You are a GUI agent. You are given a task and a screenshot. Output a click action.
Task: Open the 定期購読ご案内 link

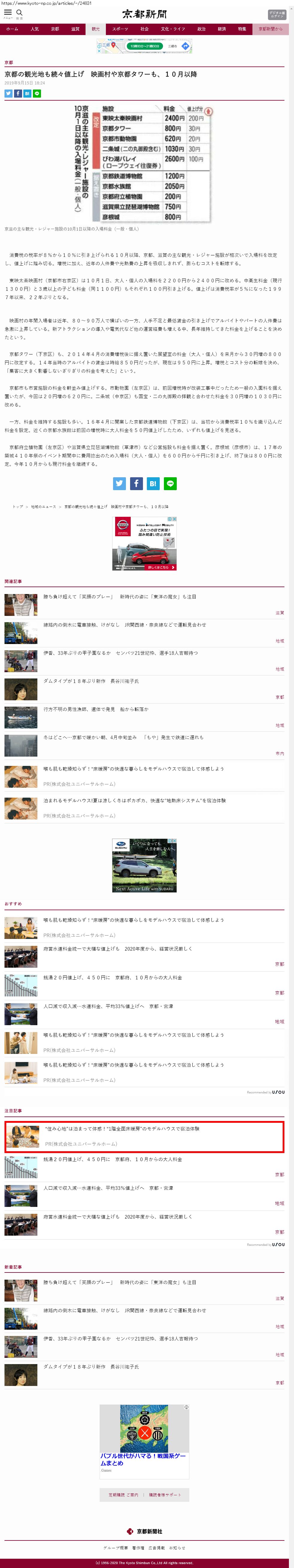tap(123, 1494)
